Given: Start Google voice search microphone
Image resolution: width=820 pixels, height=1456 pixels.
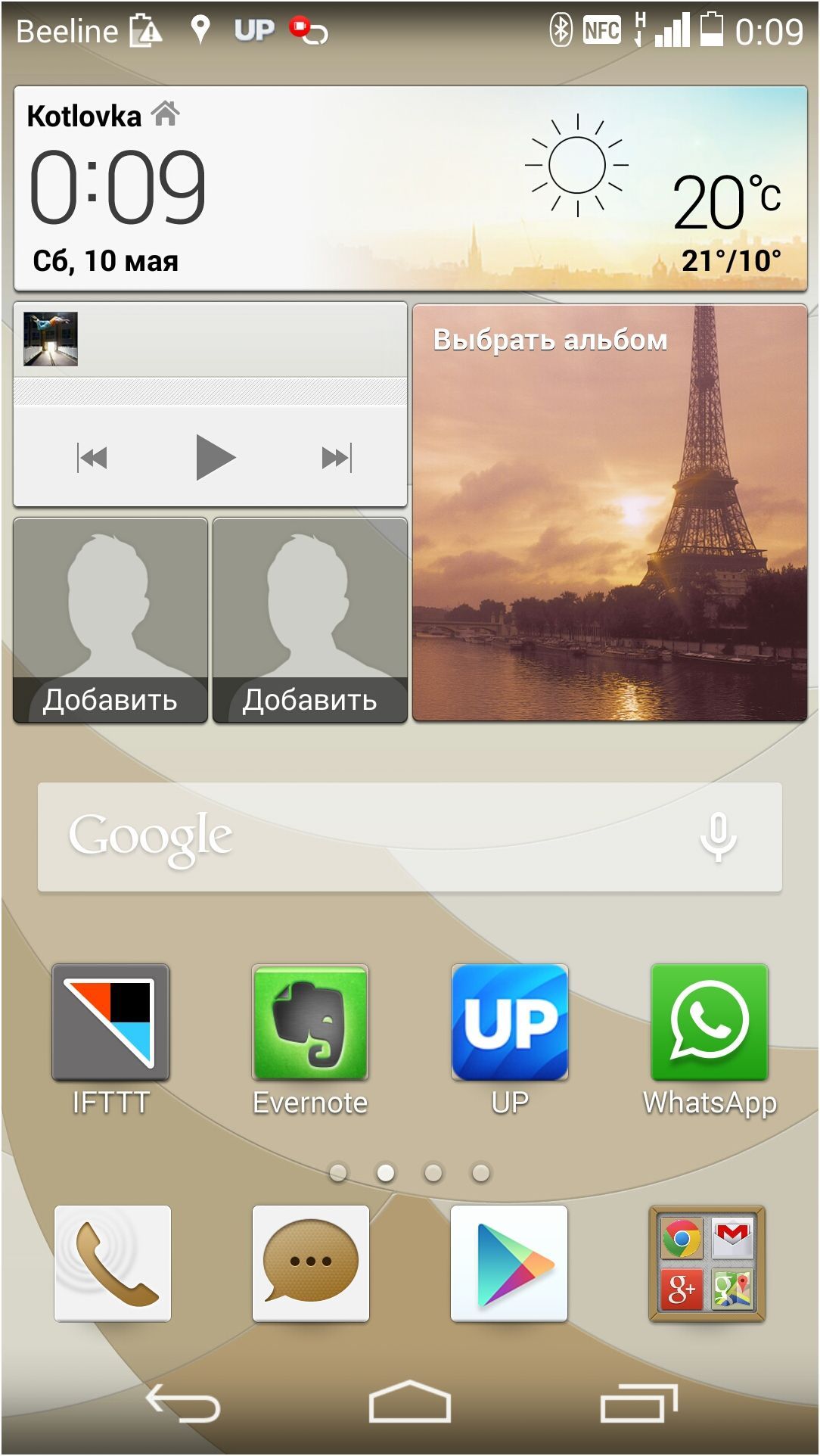Looking at the screenshot, I should click(x=718, y=837).
